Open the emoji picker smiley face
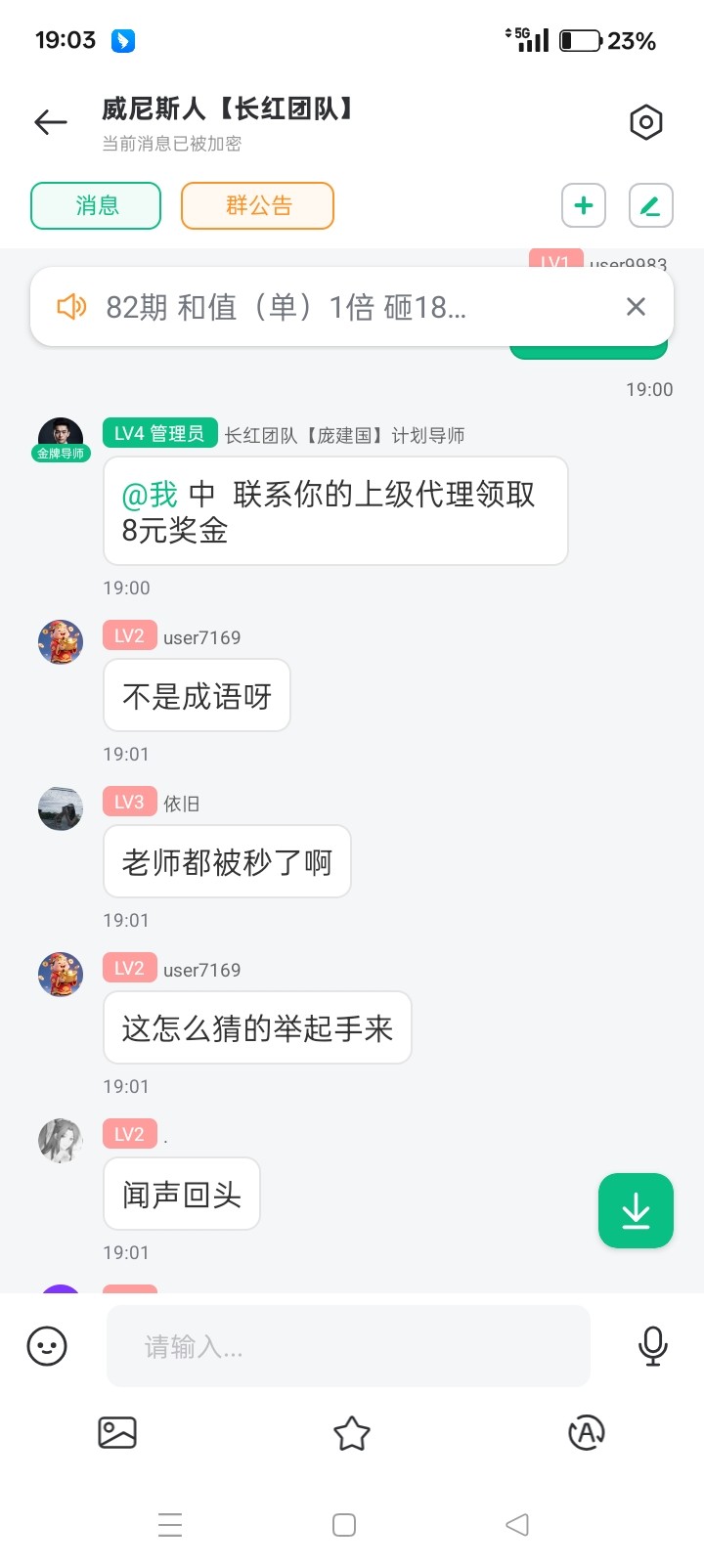Image resolution: width=704 pixels, height=1568 pixels. point(47,1346)
